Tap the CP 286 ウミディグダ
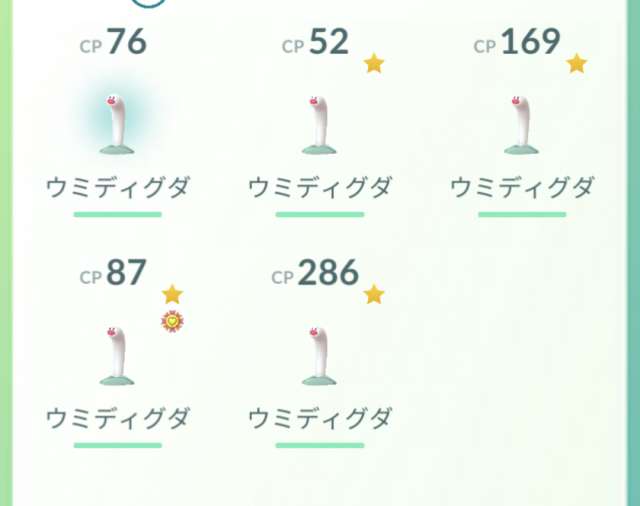640x506 pixels. 319,355
